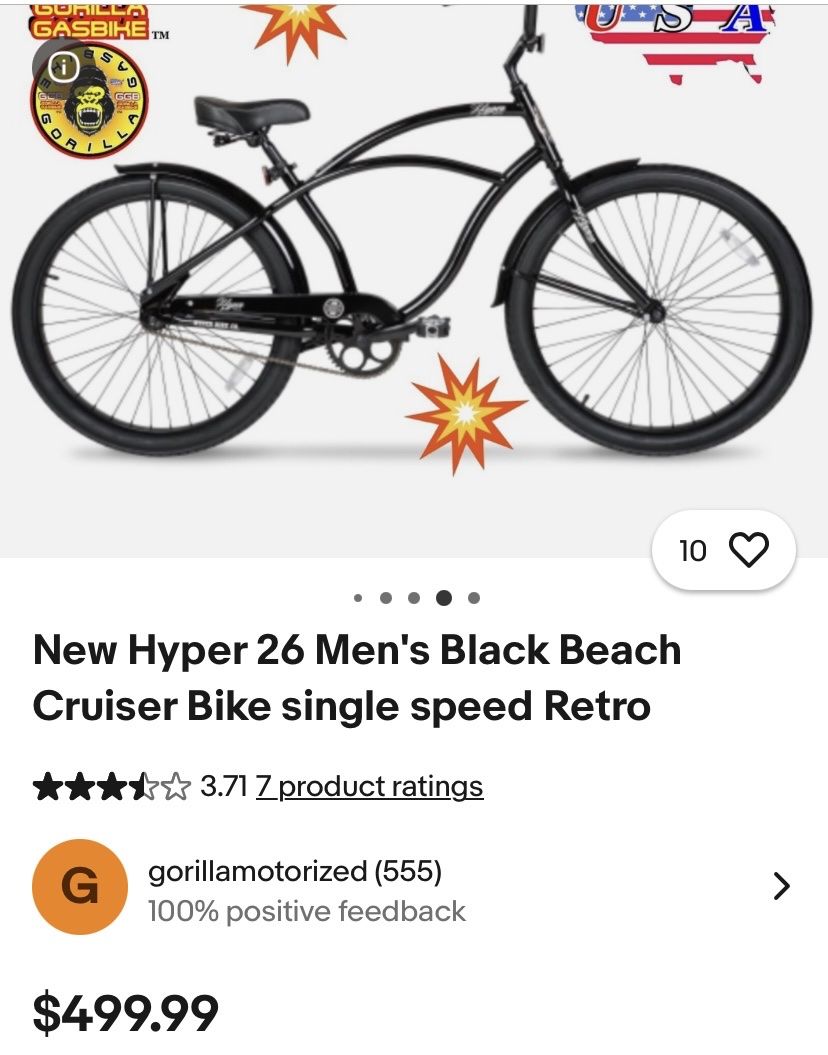Open the third carousel navigation dot
The height and width of the screenshot is (1055, 828).
pyautogui.click(x=413, y=597)
